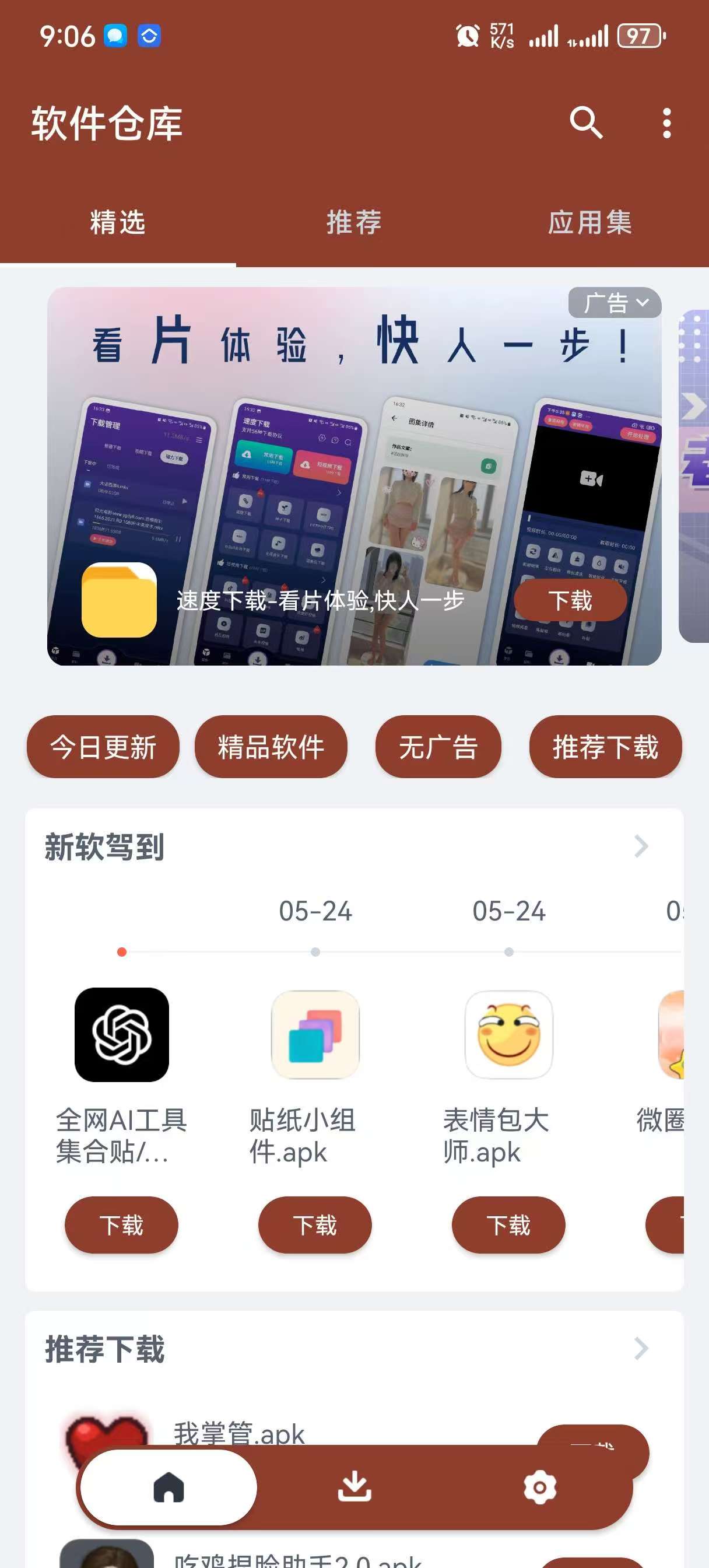709x1568 pixels.
Task: Download 全网AI工具集合贴
Action: point(121,1224)
